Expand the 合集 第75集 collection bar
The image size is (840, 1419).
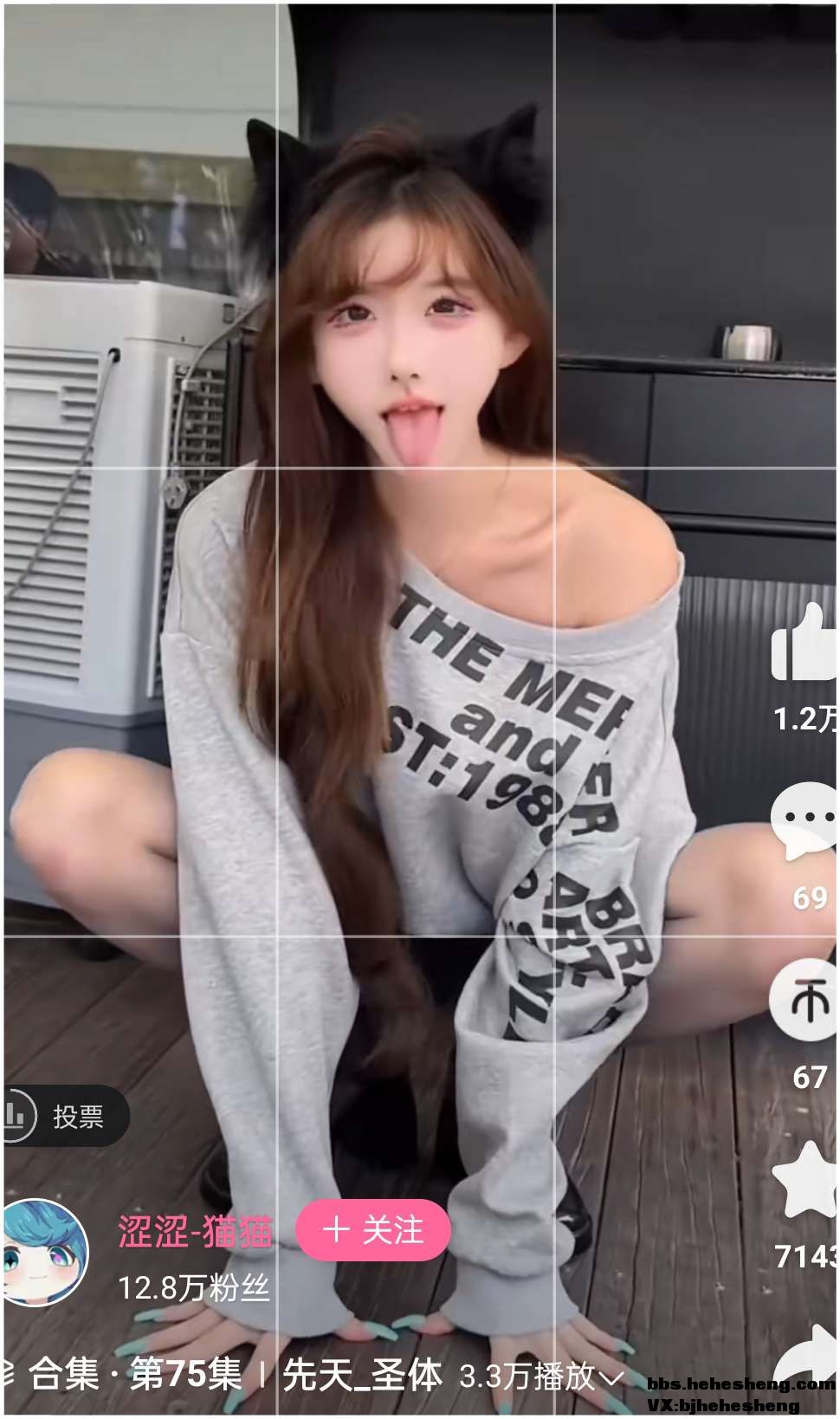click(320, 1375)
